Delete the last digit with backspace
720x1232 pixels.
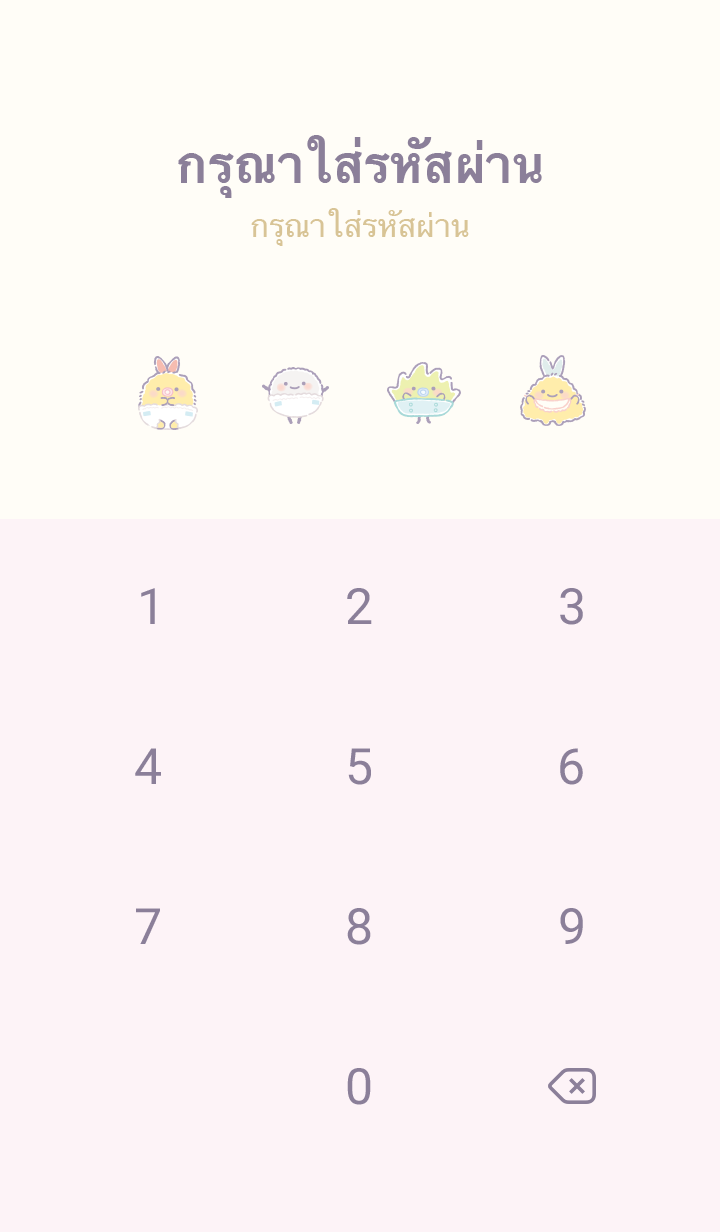[572, 1086]
